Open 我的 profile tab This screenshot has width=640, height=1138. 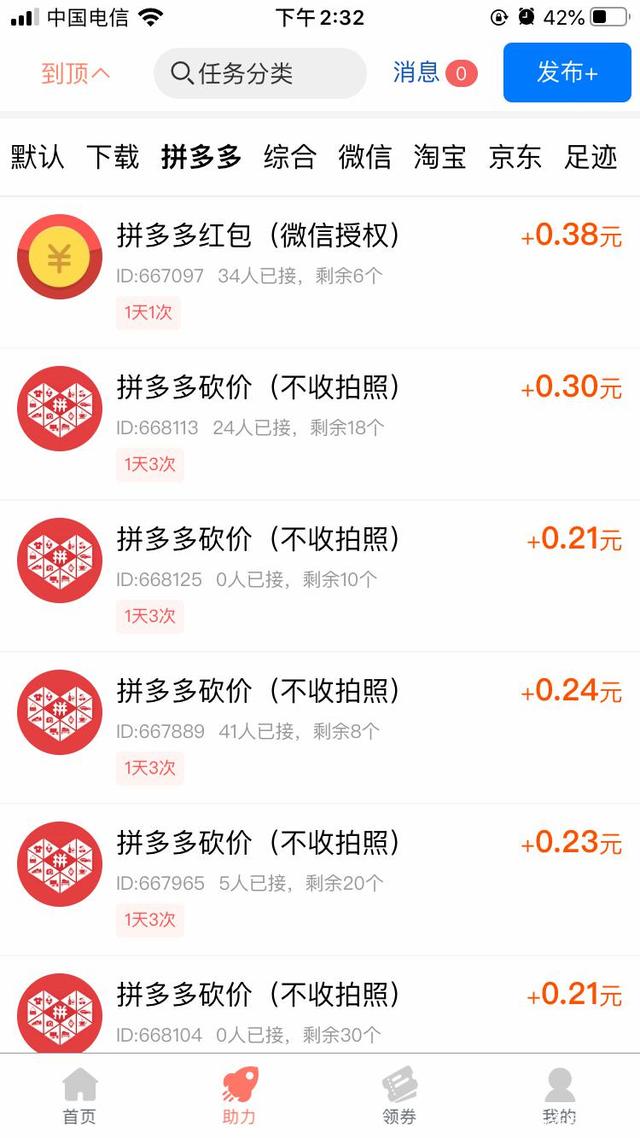tap(559, 1096)
